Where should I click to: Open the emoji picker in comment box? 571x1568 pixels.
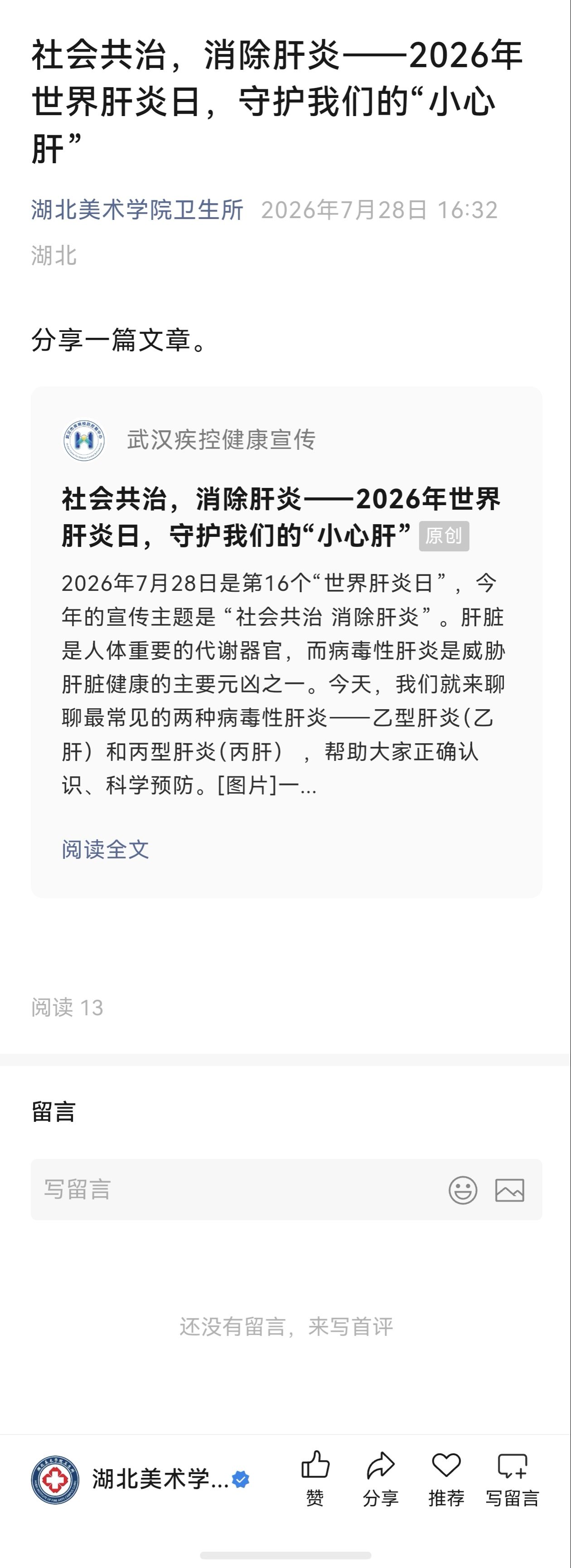click(x=463, y=1189)
